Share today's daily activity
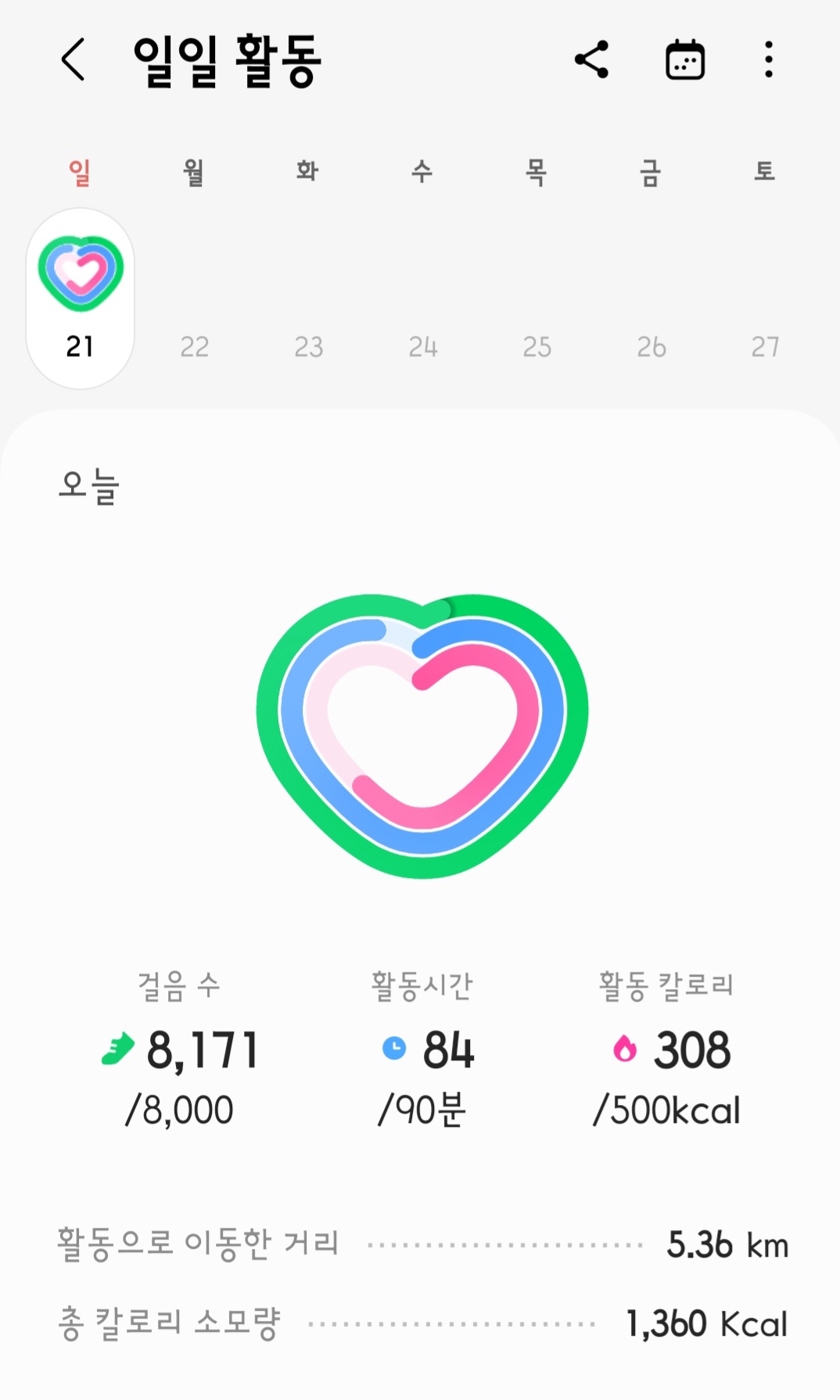840x1400 pixels. (591, 60)
